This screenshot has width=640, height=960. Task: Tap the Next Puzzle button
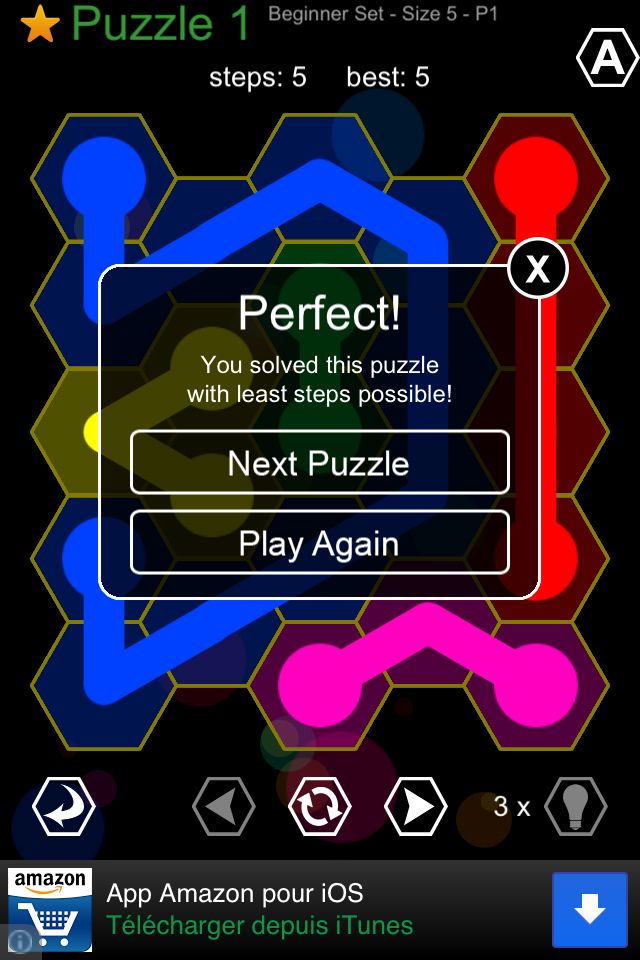319,463
